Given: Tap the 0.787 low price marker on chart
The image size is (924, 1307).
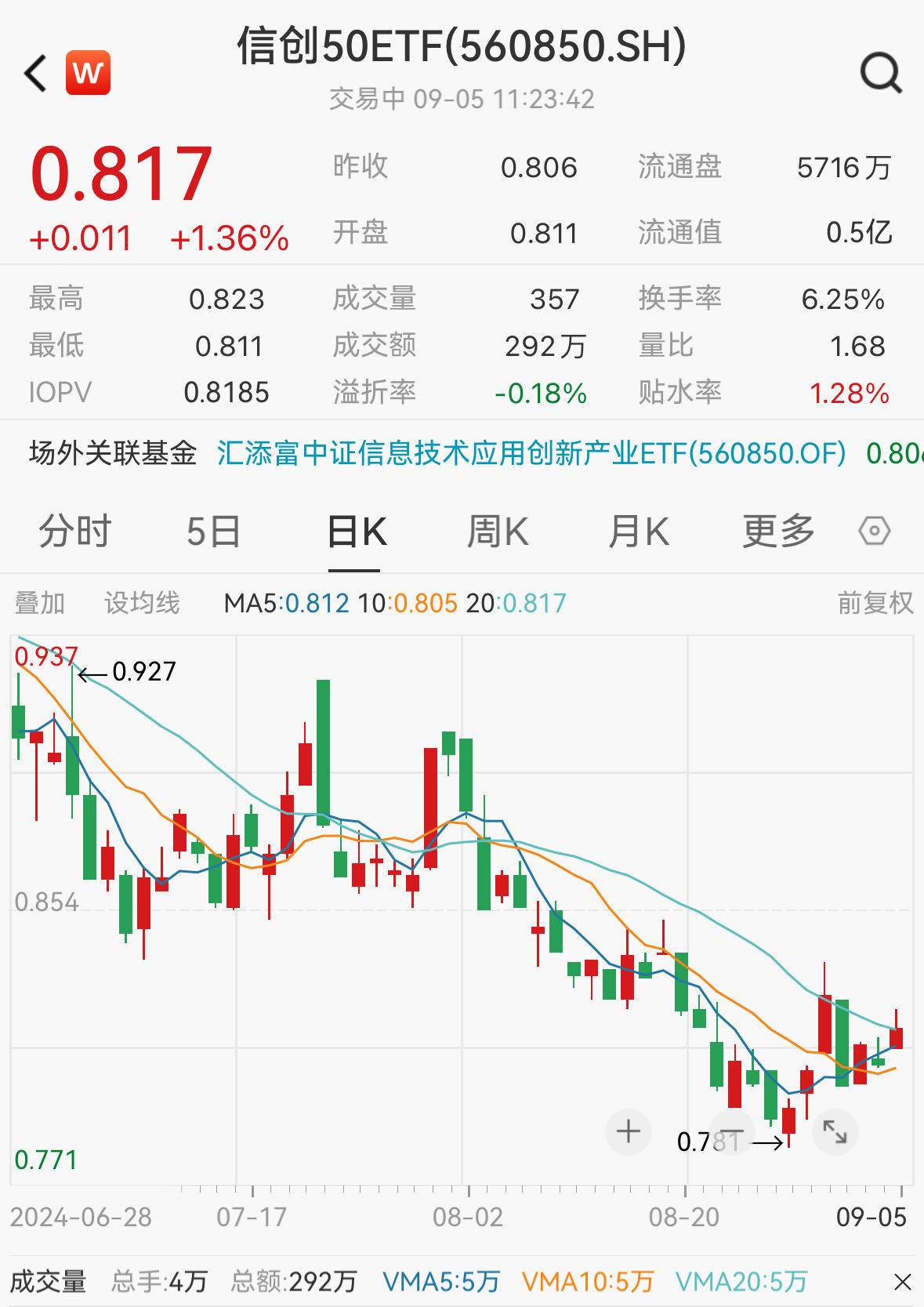Looking at the screenshot, I should 707,1141.
